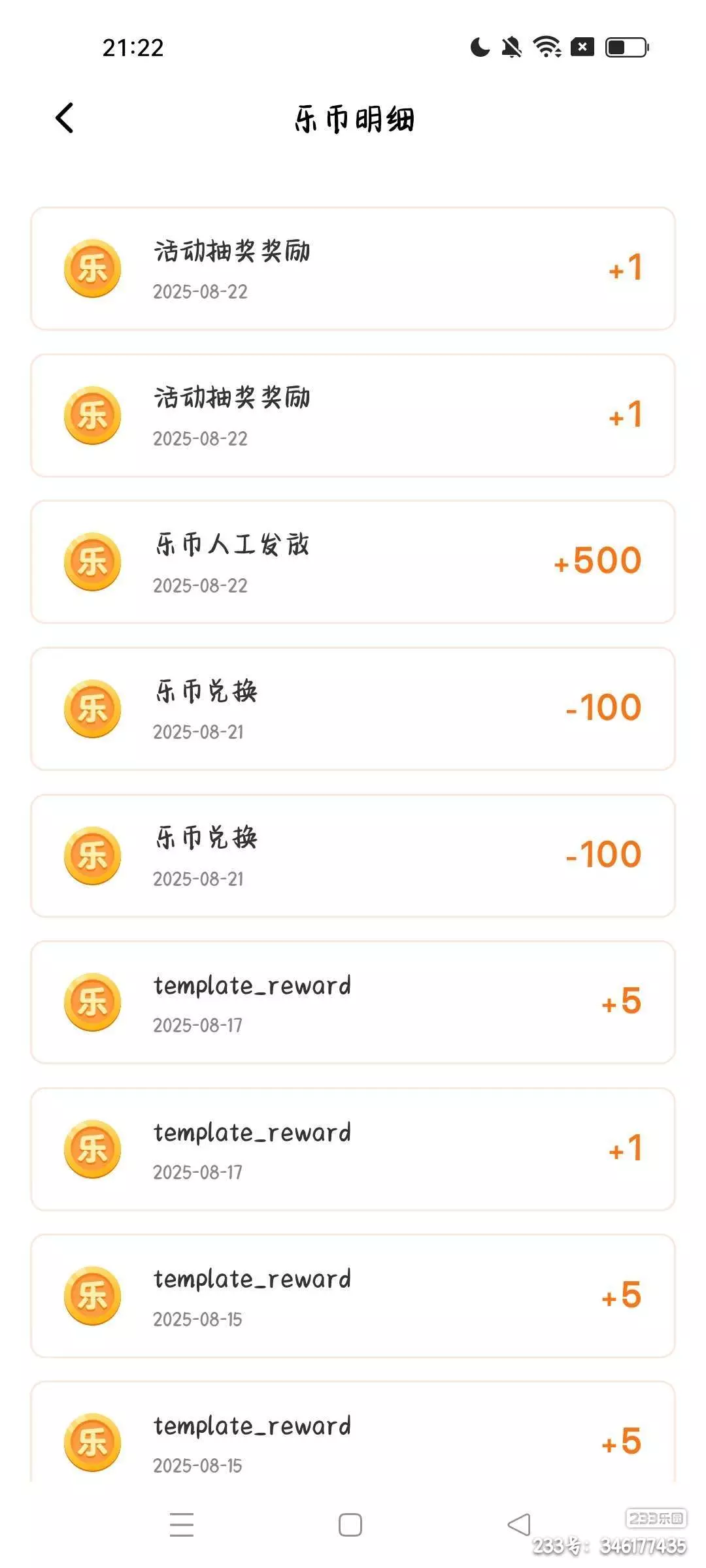Go to the home screen via the navigation bar
Viewport: 706px width, 1568px height.
click(350, 1524)
